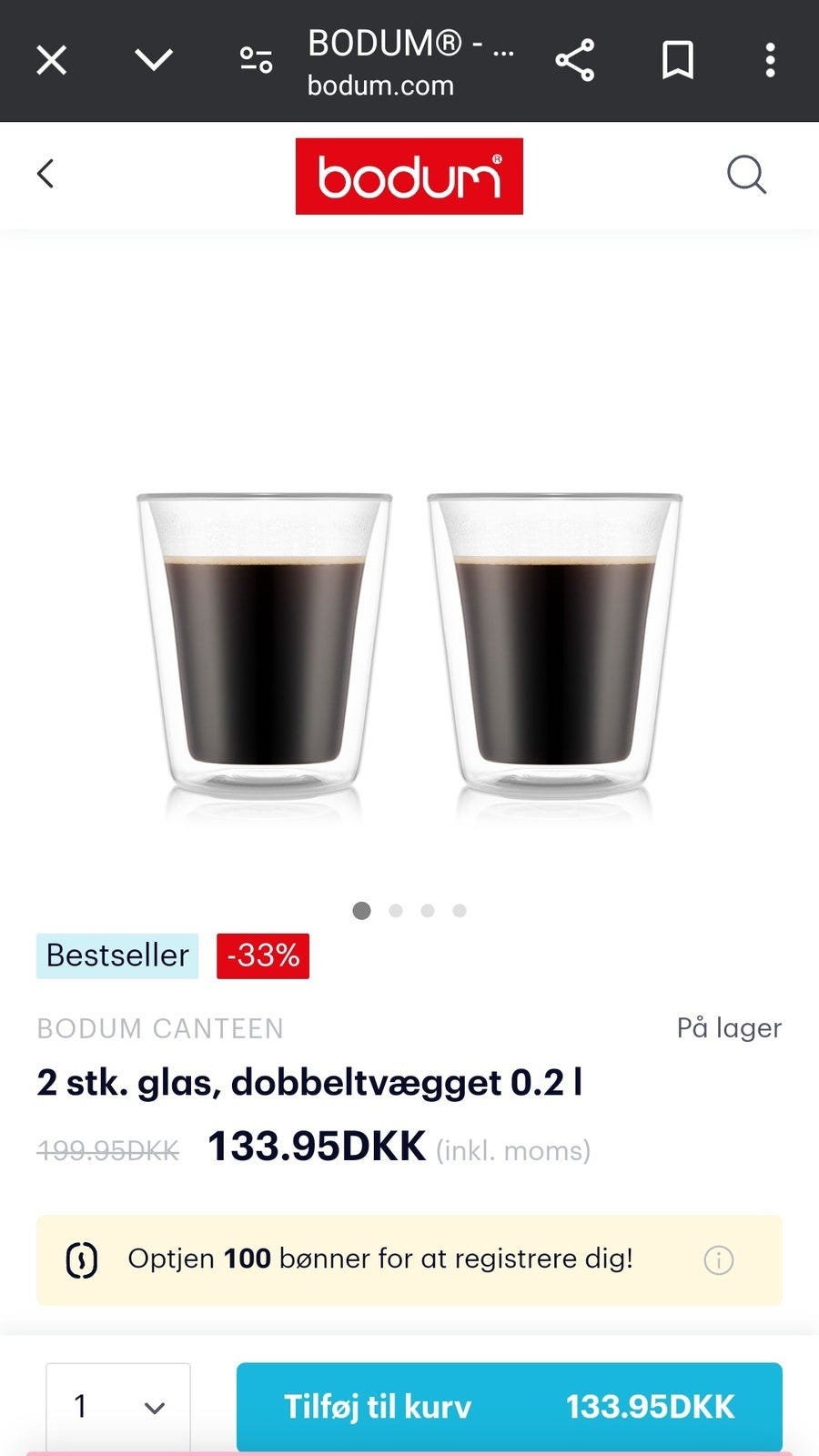Bookmark this product page
Image resolution: width=819 pixels, height=1456 pixels.
(x=678, y=59)
